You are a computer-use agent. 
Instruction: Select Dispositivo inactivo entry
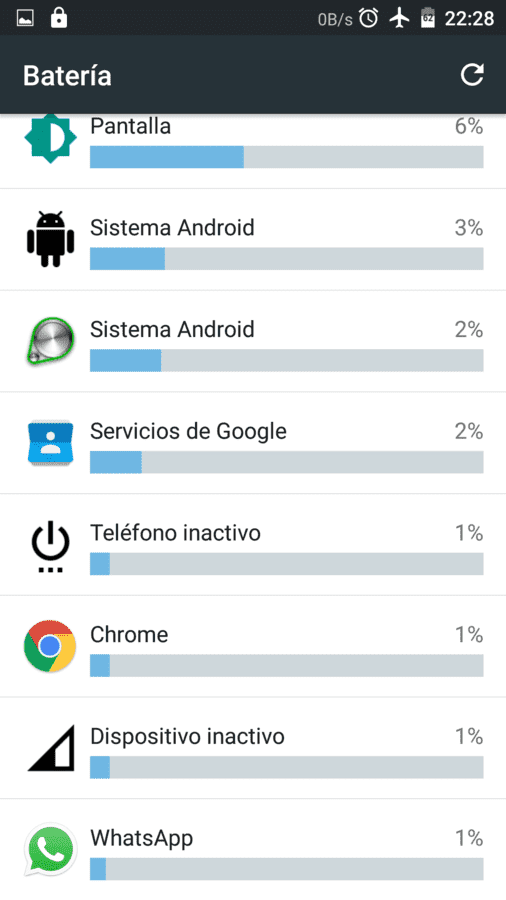click(x=253, y=748)
